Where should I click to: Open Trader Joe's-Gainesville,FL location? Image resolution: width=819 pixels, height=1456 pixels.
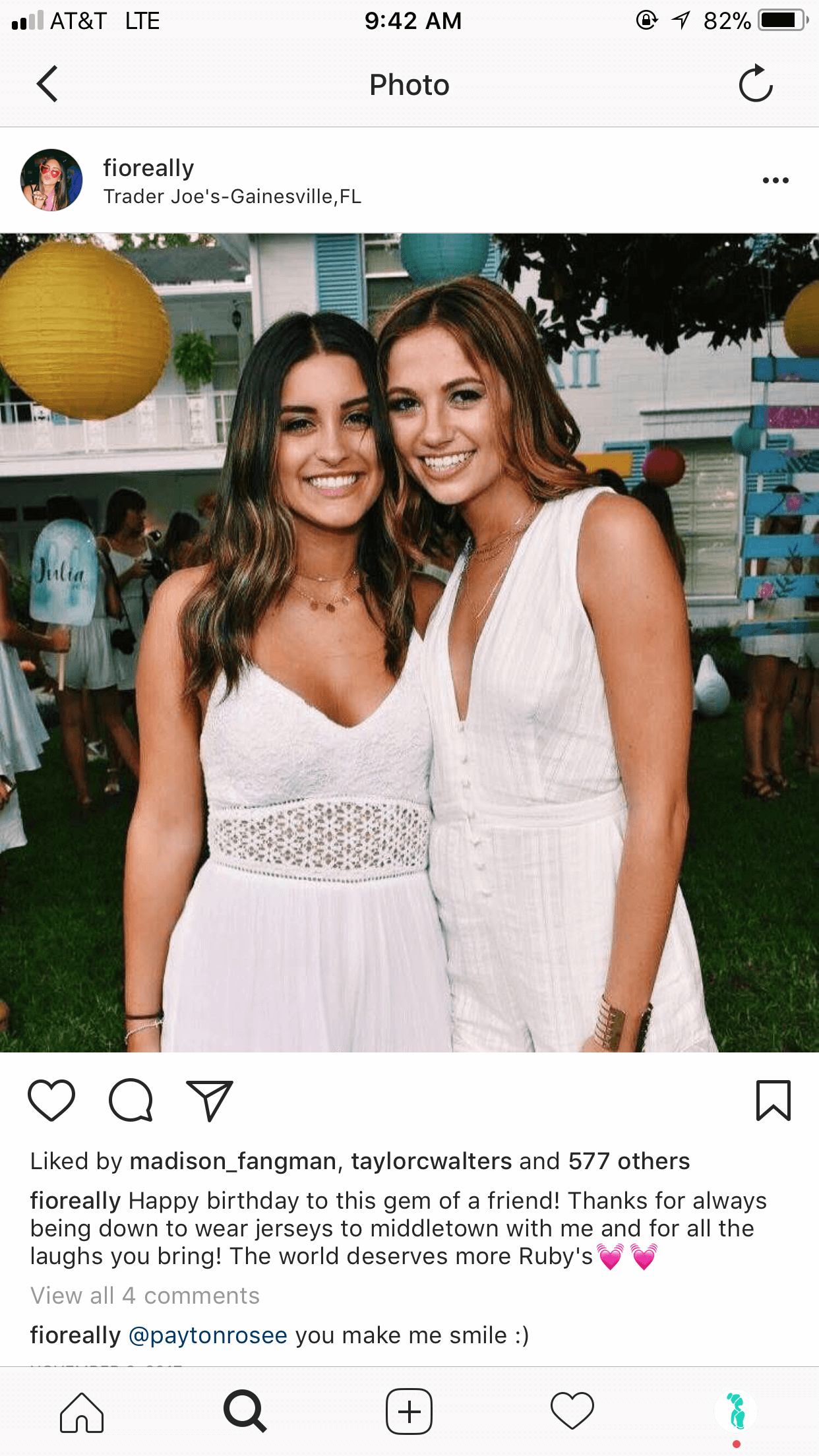(232, 197)
